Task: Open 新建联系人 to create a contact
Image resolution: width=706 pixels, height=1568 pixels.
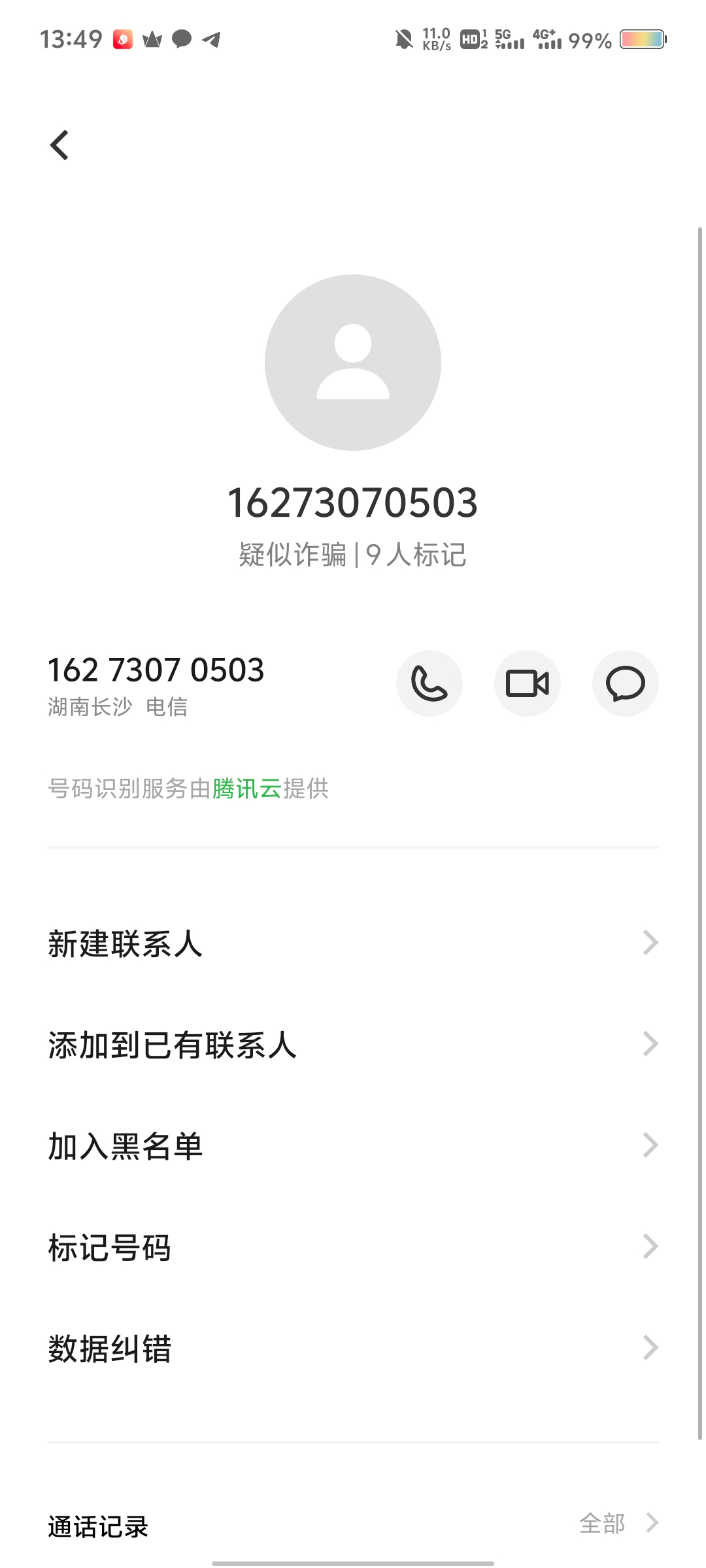Action: click(x=353, y=943)
